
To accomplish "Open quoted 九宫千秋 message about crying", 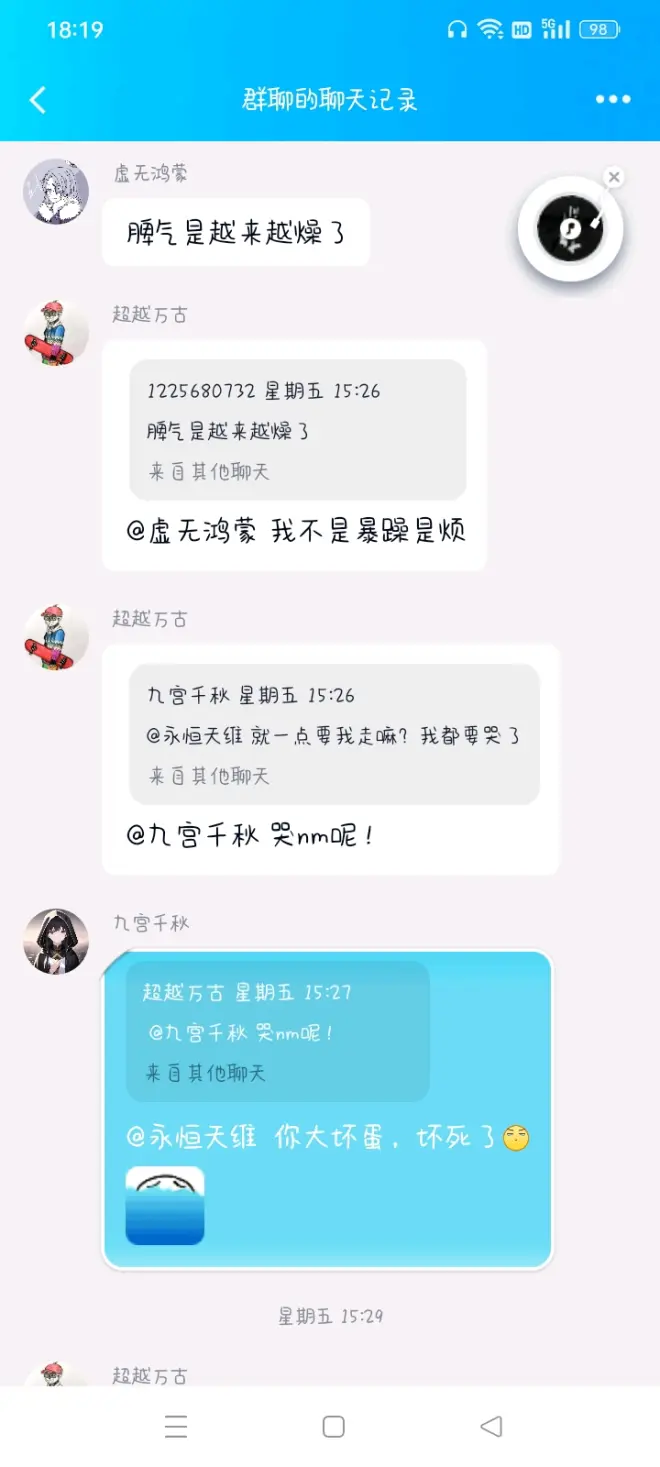I will [x=334, y=735].
